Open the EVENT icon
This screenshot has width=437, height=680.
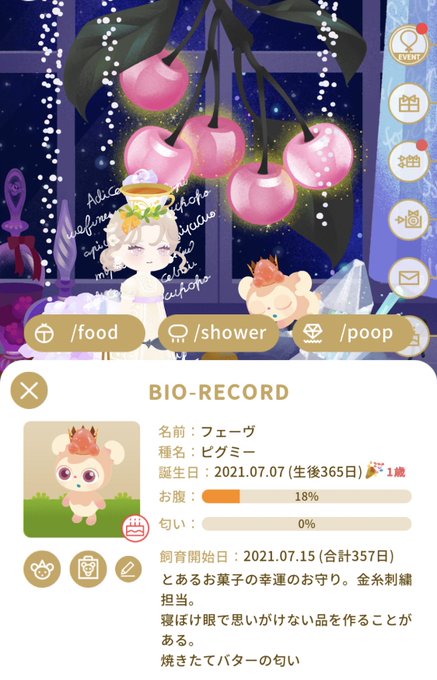click(409, 45)
